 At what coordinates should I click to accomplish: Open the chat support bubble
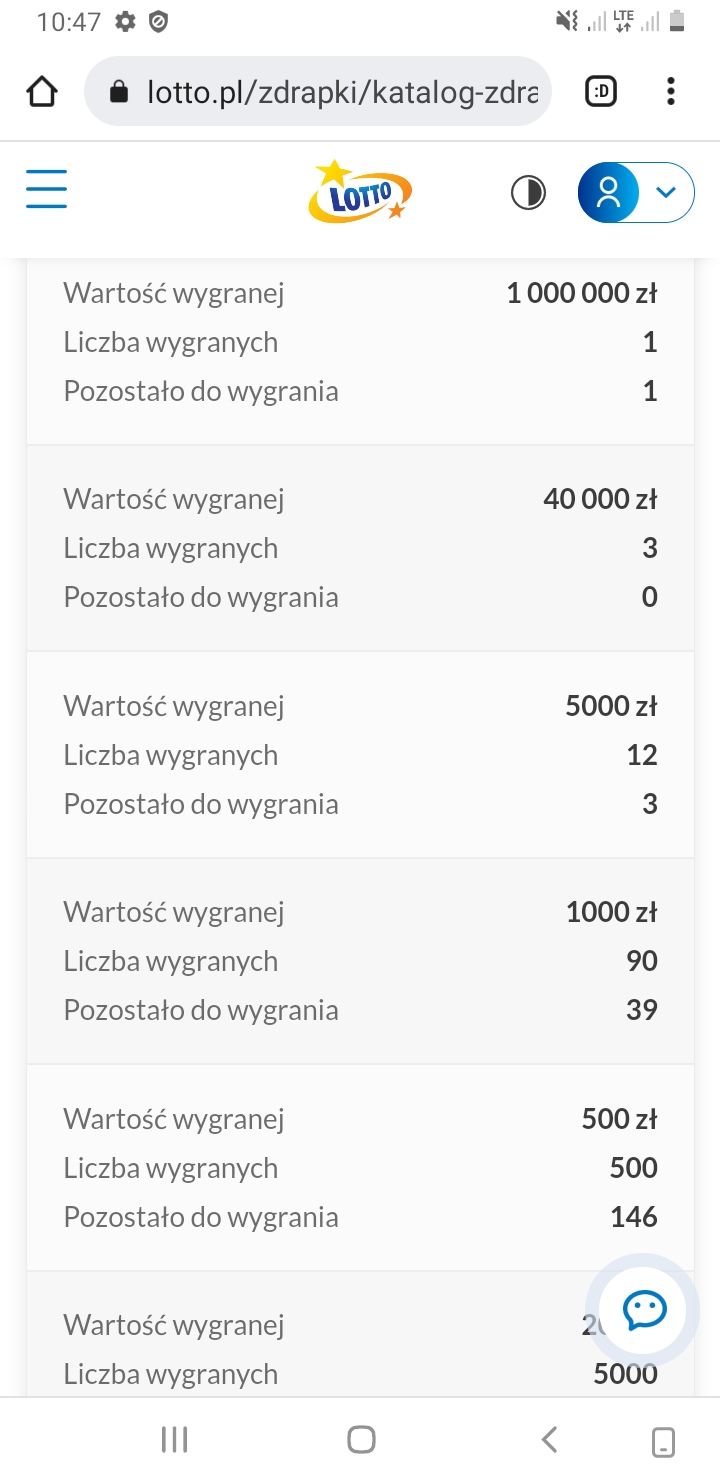[x=644, y=1310]
